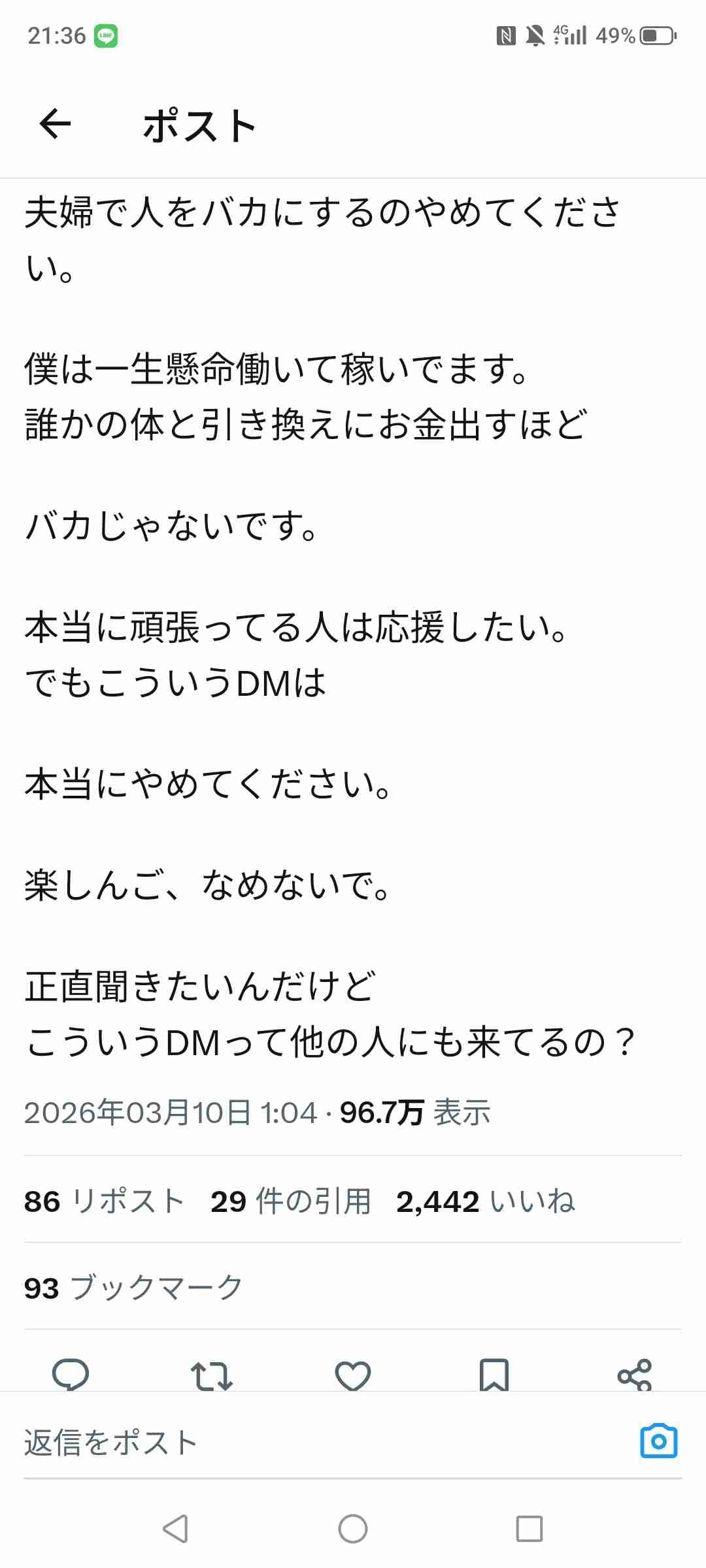View the 29 quote posts
This screenshot has width=706, height=1568.
[x=290, y=1201]
